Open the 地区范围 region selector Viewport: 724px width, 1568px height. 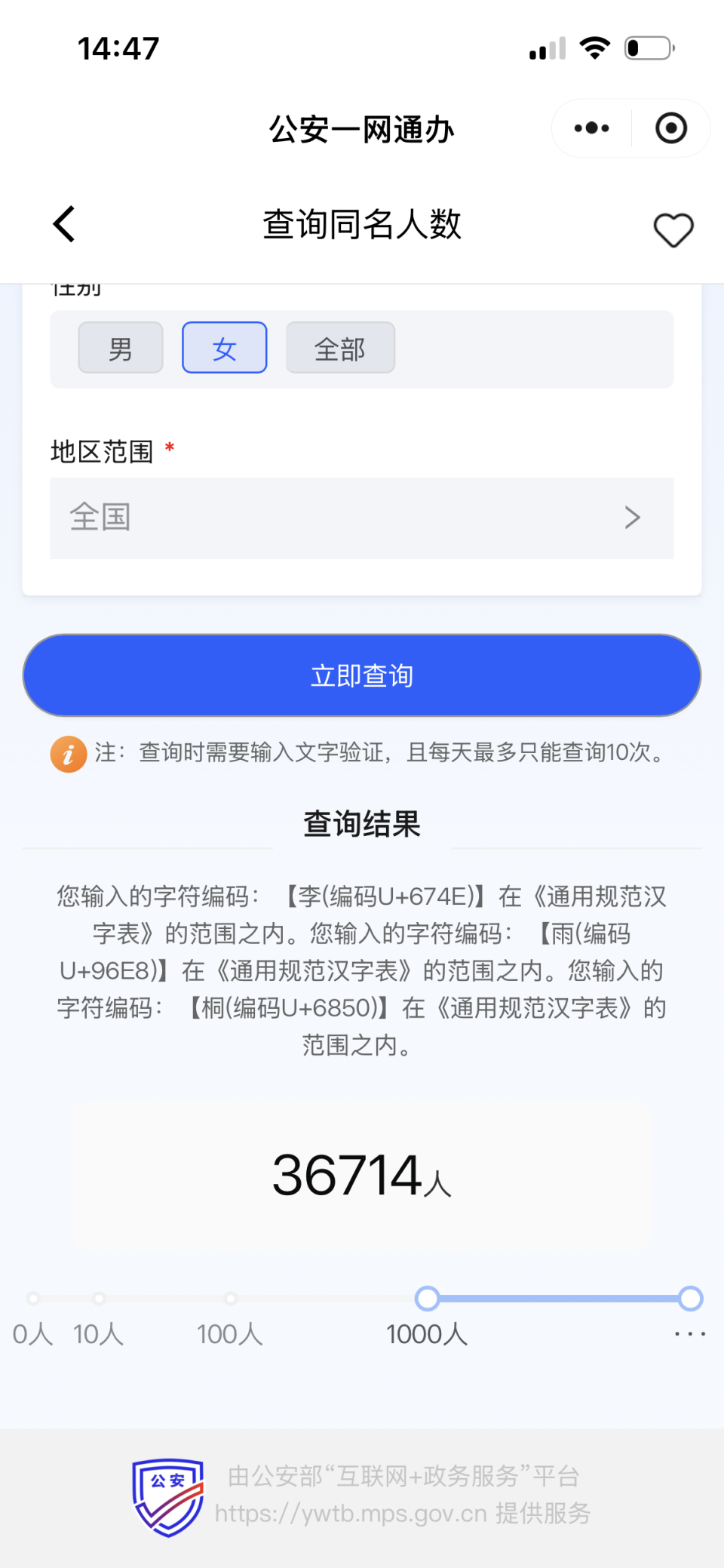(x=362, y=518)
